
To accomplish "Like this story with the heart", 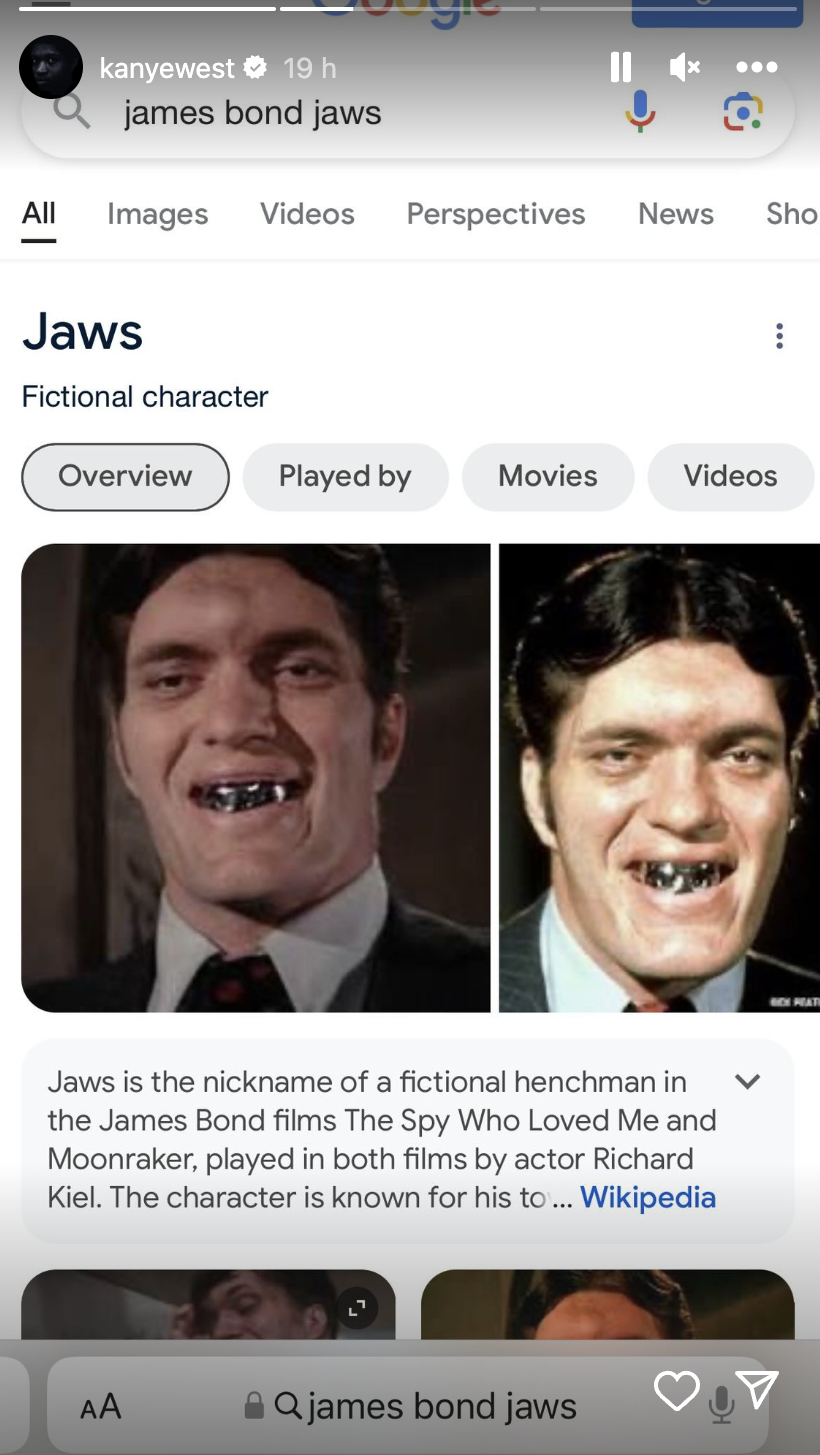I will click(676, 1391).
